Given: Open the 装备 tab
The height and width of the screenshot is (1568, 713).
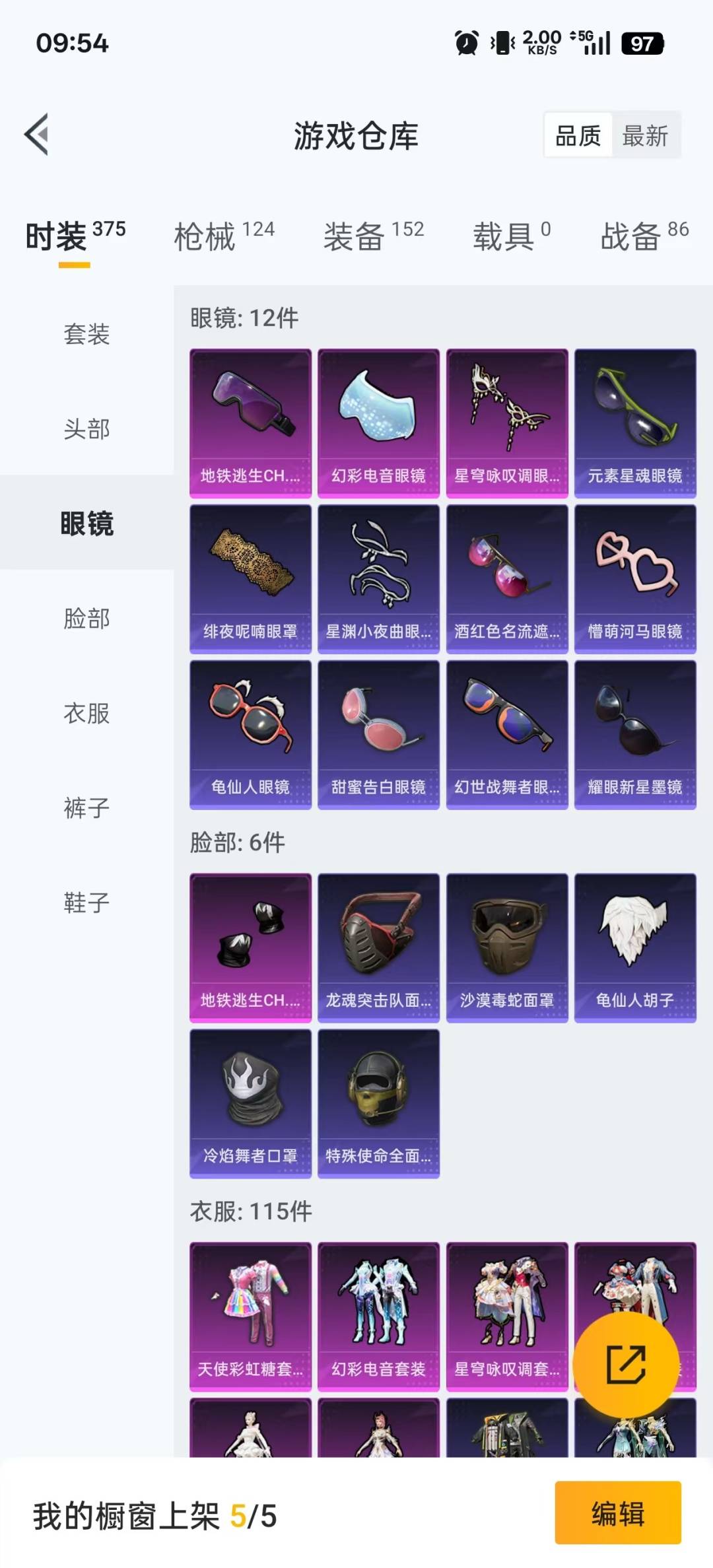Looking at the screenshot, I should (x=373, y=236).
